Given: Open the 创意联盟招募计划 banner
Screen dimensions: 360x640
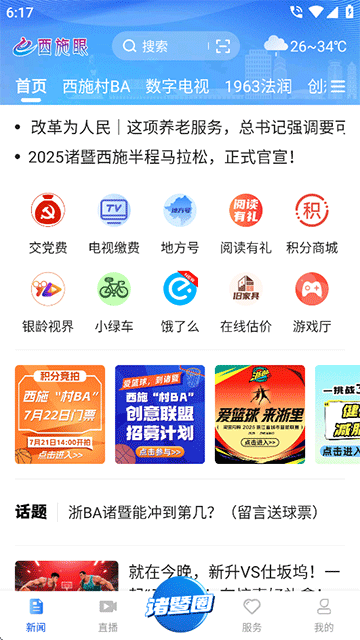Looking at the screenshot, I should click(160, 414).
